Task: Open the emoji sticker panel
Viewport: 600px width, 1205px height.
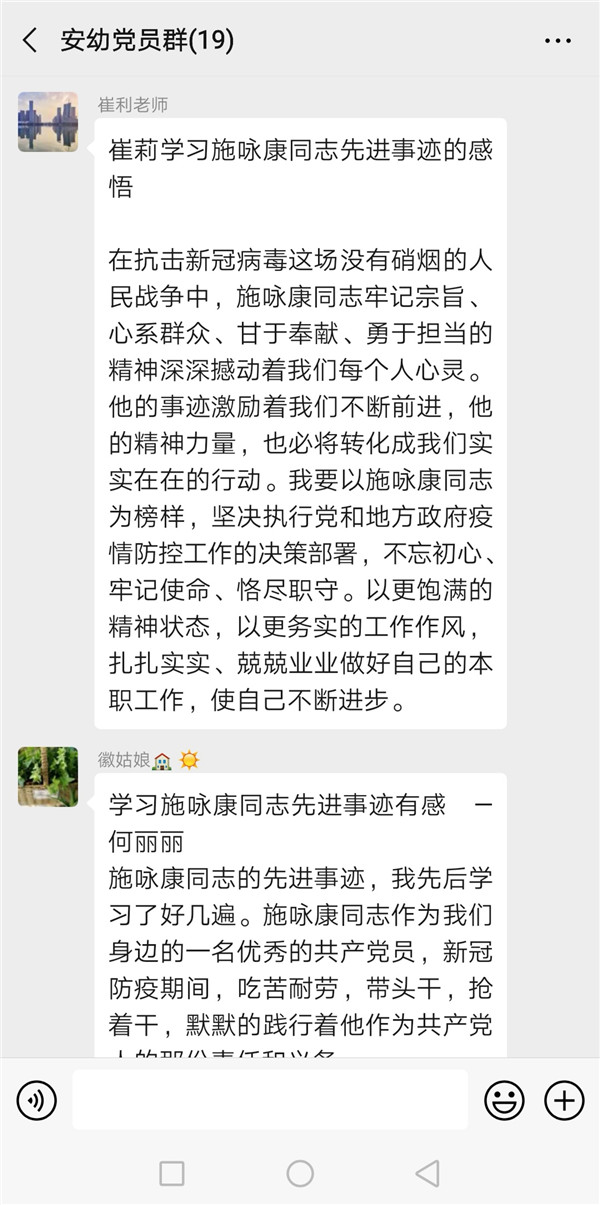Action: click(504, 1101)
